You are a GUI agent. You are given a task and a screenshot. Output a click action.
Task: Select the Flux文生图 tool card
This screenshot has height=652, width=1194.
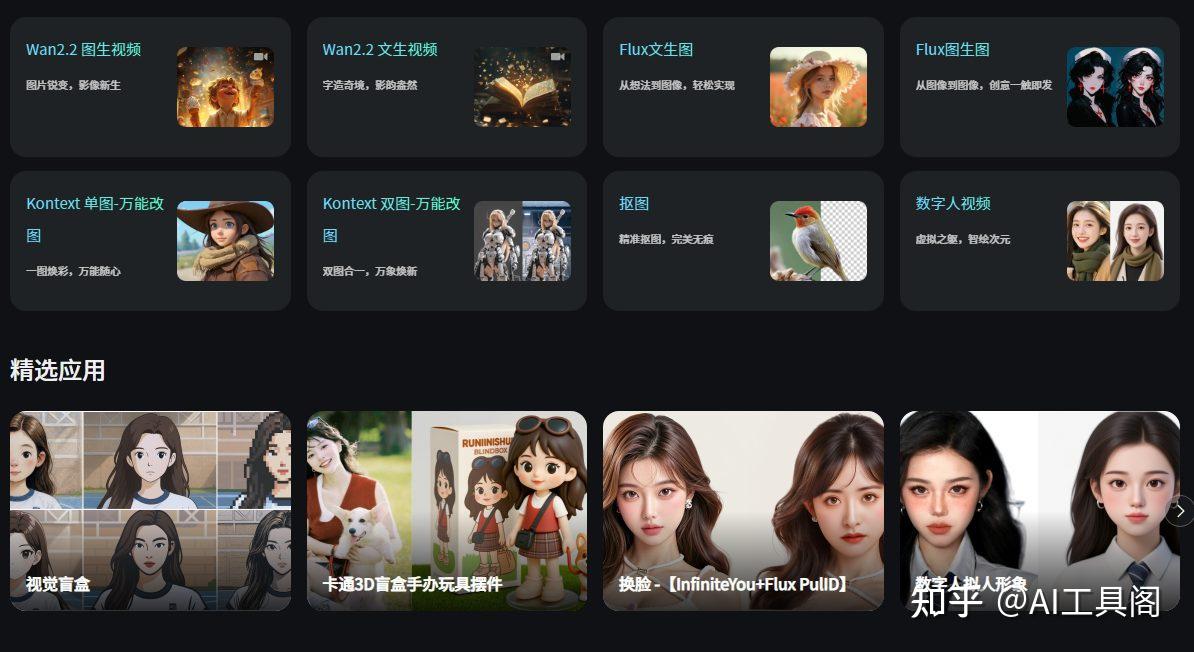[743, 87]
